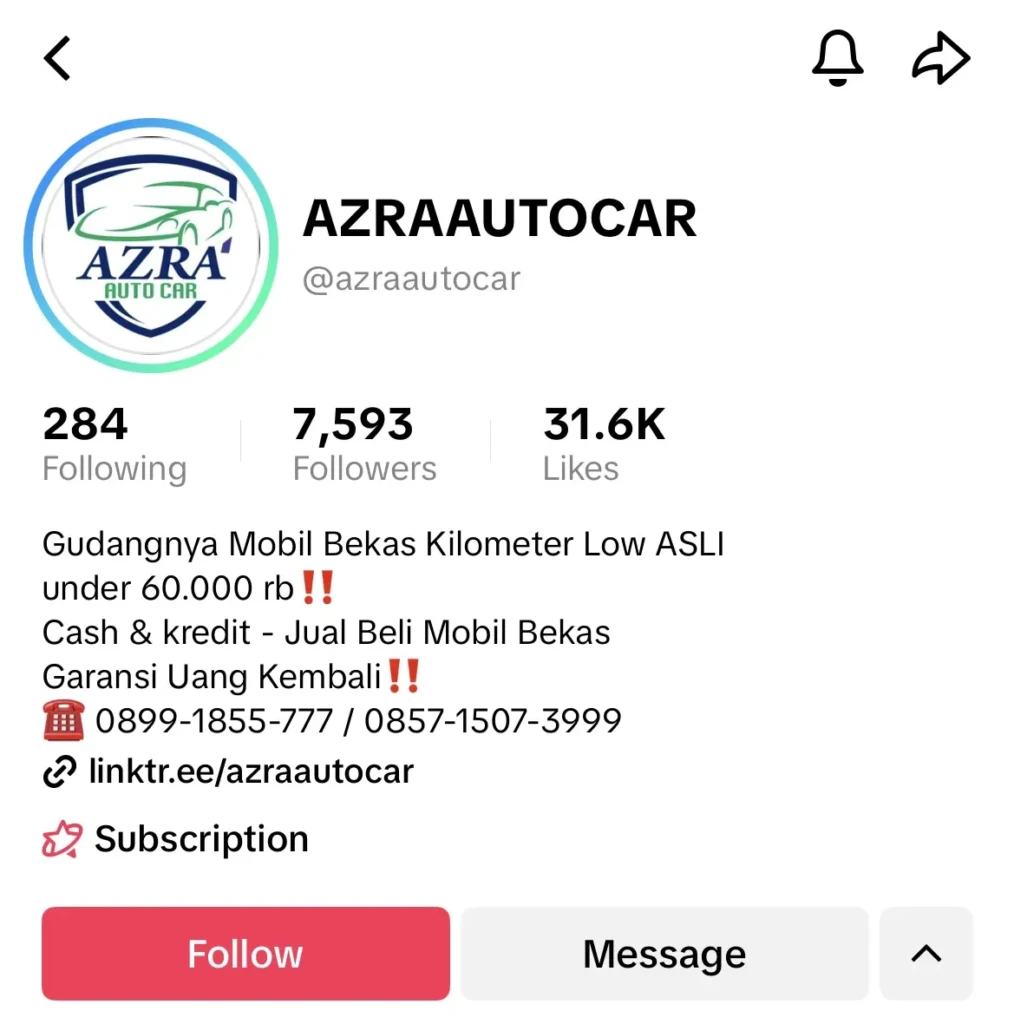Open the notifications bell
Screen dimensions: 1014x1024
click(837, 58)
